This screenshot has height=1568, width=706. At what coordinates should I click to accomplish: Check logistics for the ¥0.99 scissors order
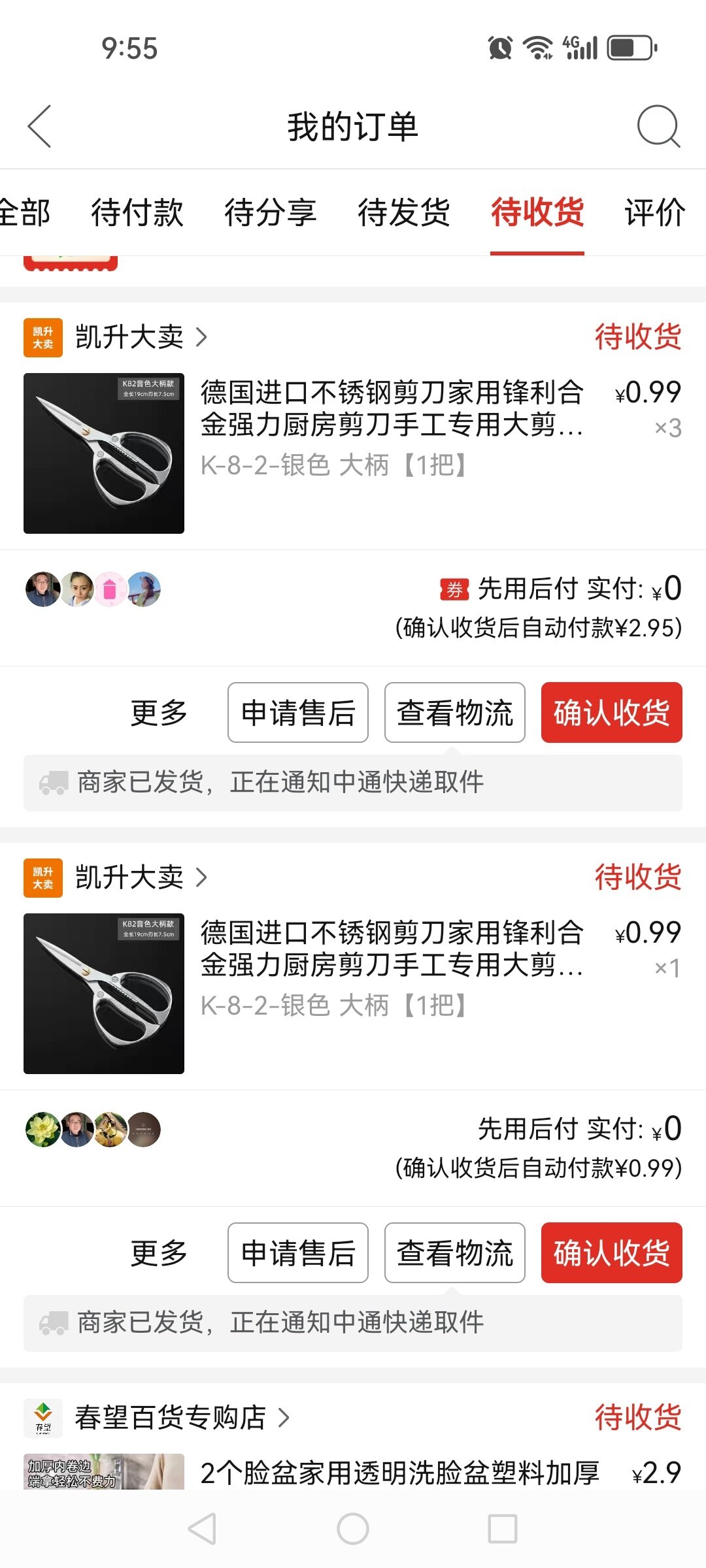(455, 1252)
